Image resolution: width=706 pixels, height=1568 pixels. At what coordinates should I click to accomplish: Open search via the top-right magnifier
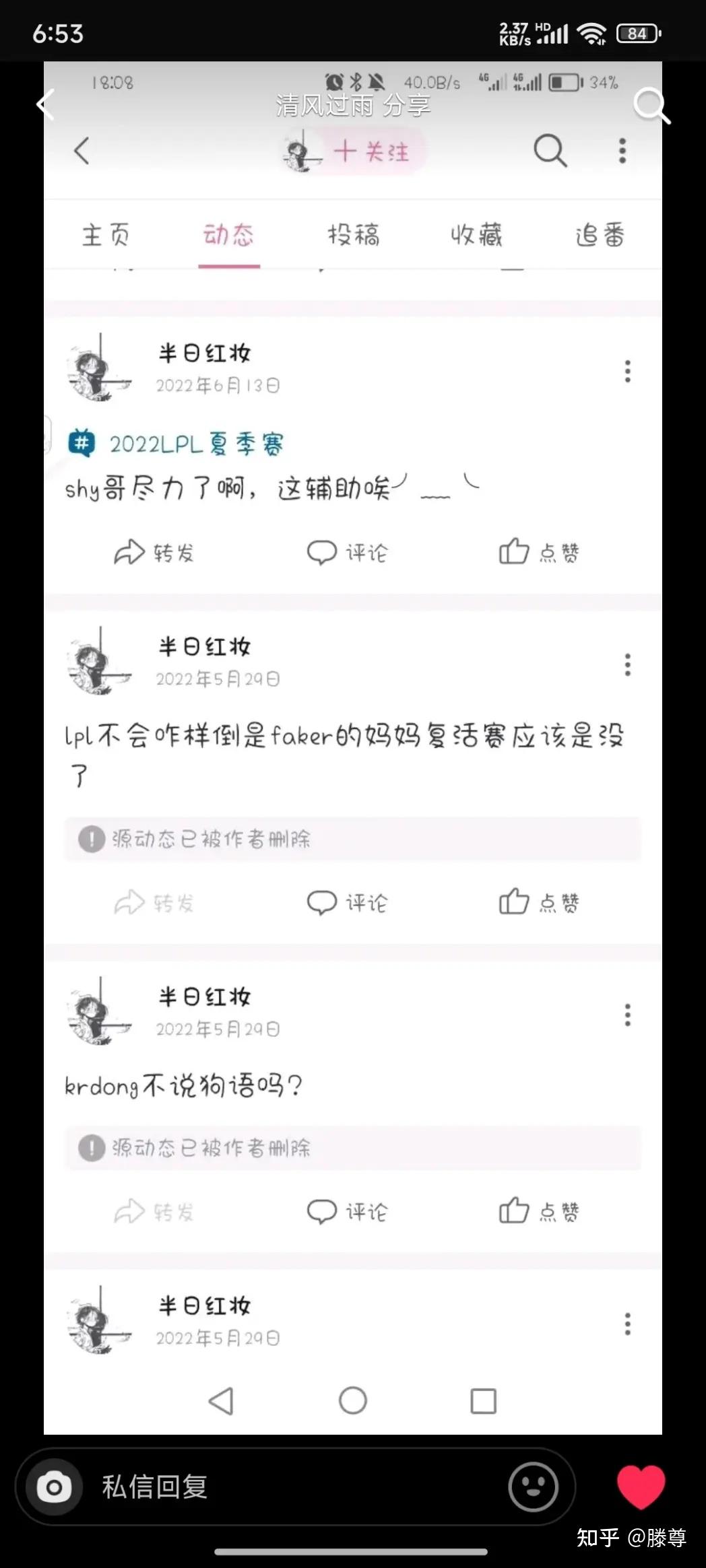point(651,106)
